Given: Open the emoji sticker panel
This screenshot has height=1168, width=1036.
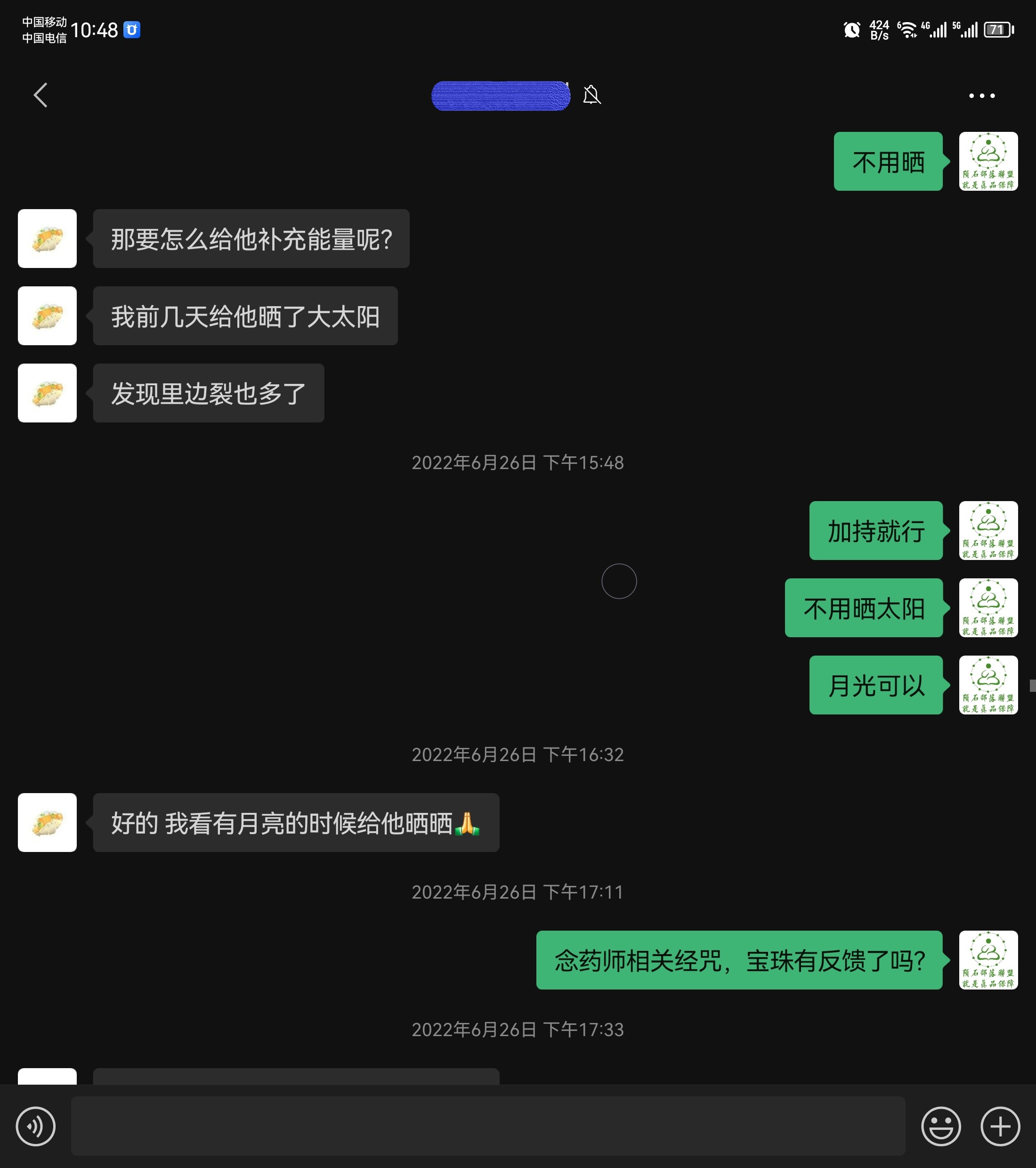Looking at the screenshot, I should (940, 1126).
